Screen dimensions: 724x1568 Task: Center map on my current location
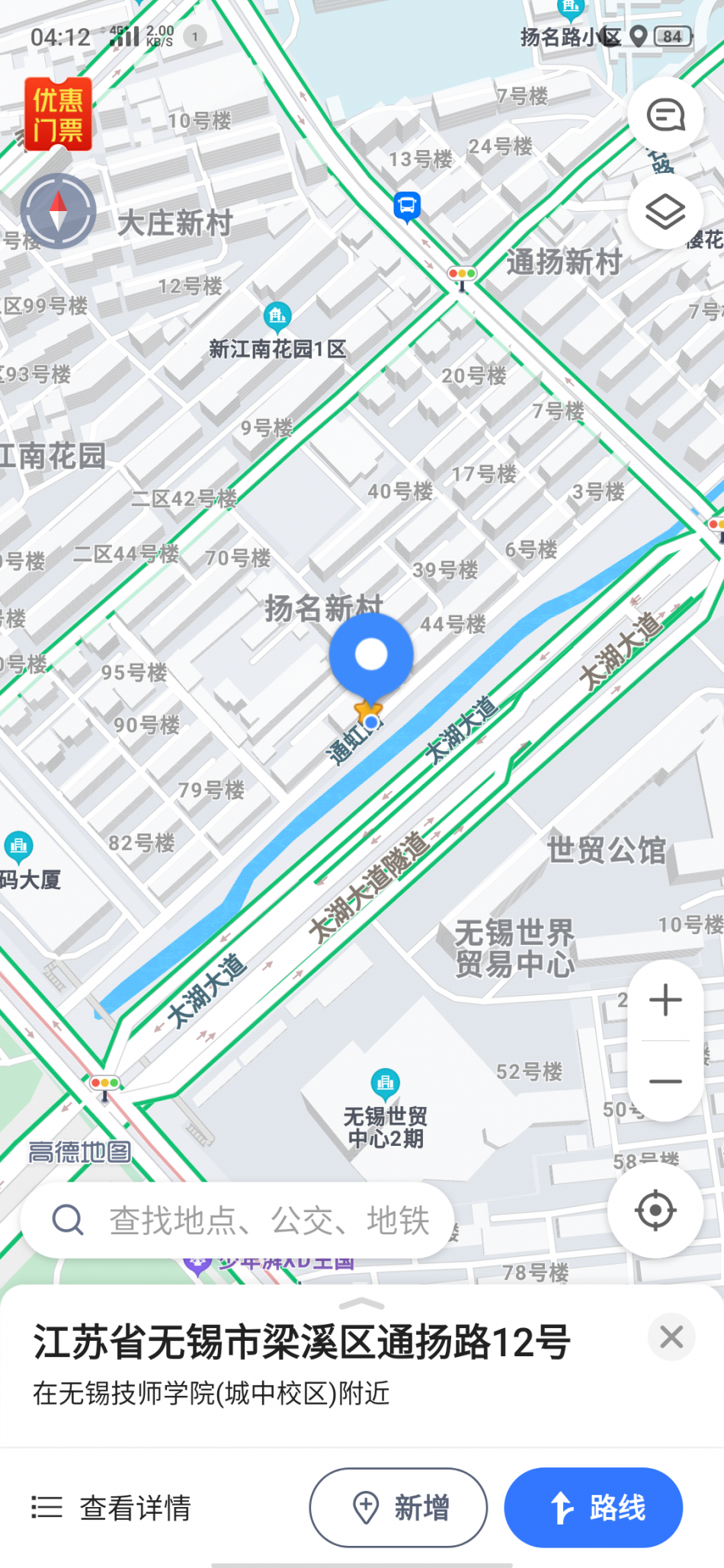(x=655, y=1210)
